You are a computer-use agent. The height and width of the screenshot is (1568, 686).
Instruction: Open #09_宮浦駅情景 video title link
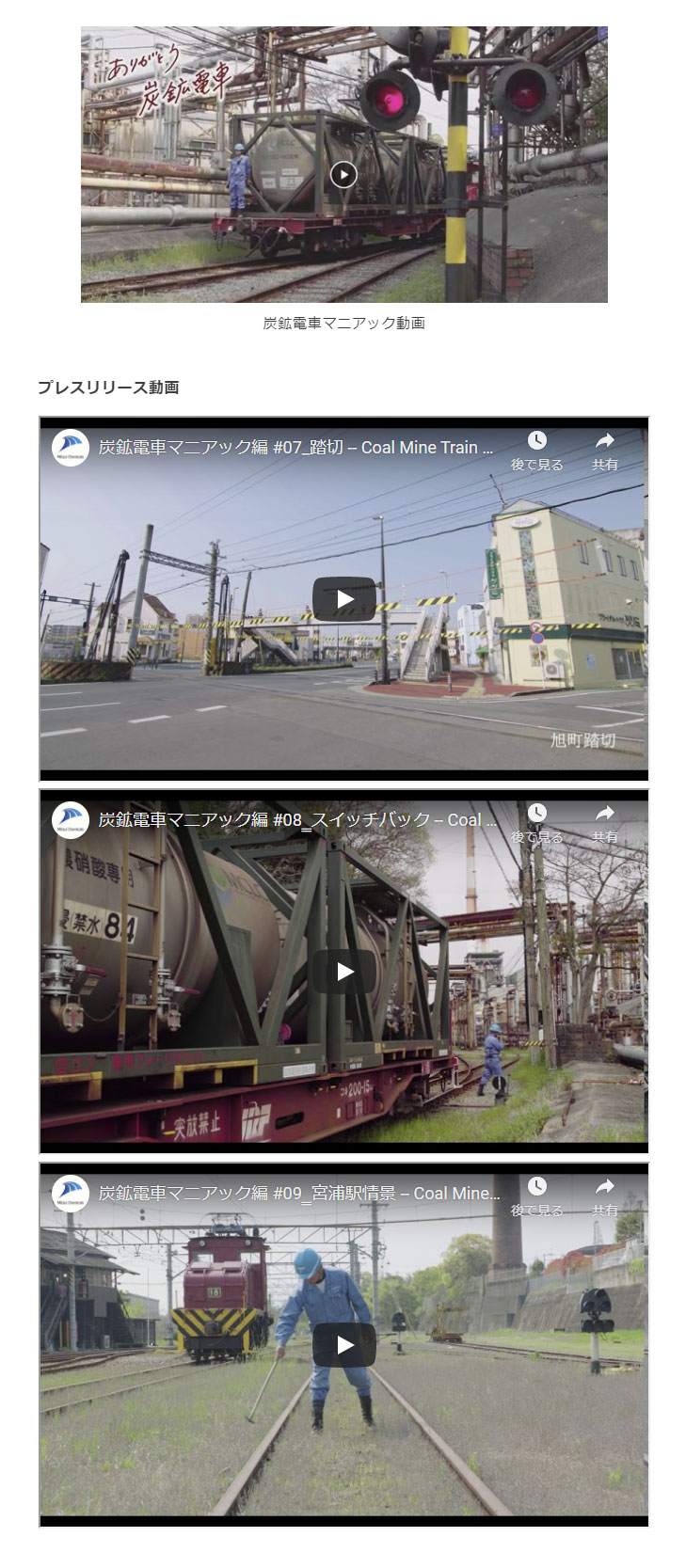(x=299, y=1194)
